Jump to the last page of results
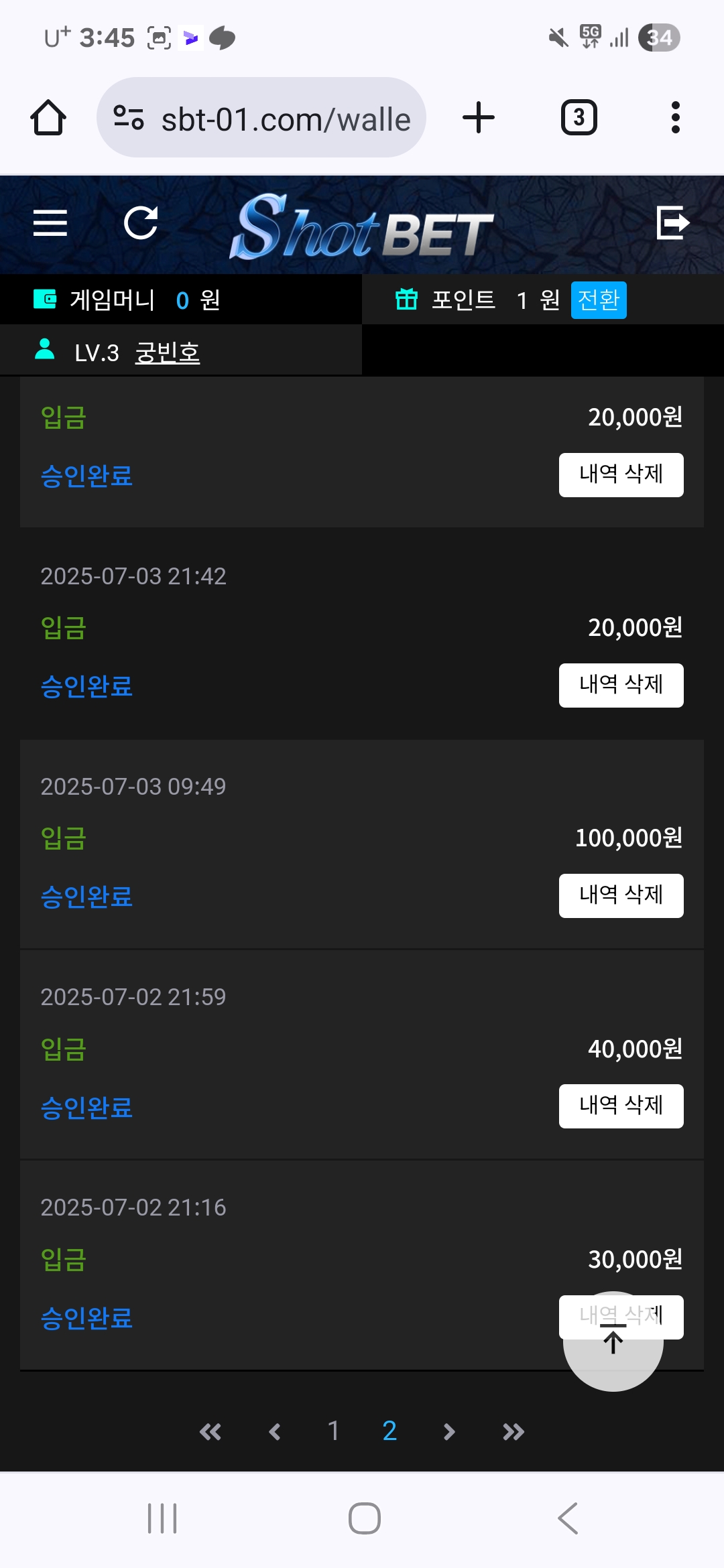 513,1432
